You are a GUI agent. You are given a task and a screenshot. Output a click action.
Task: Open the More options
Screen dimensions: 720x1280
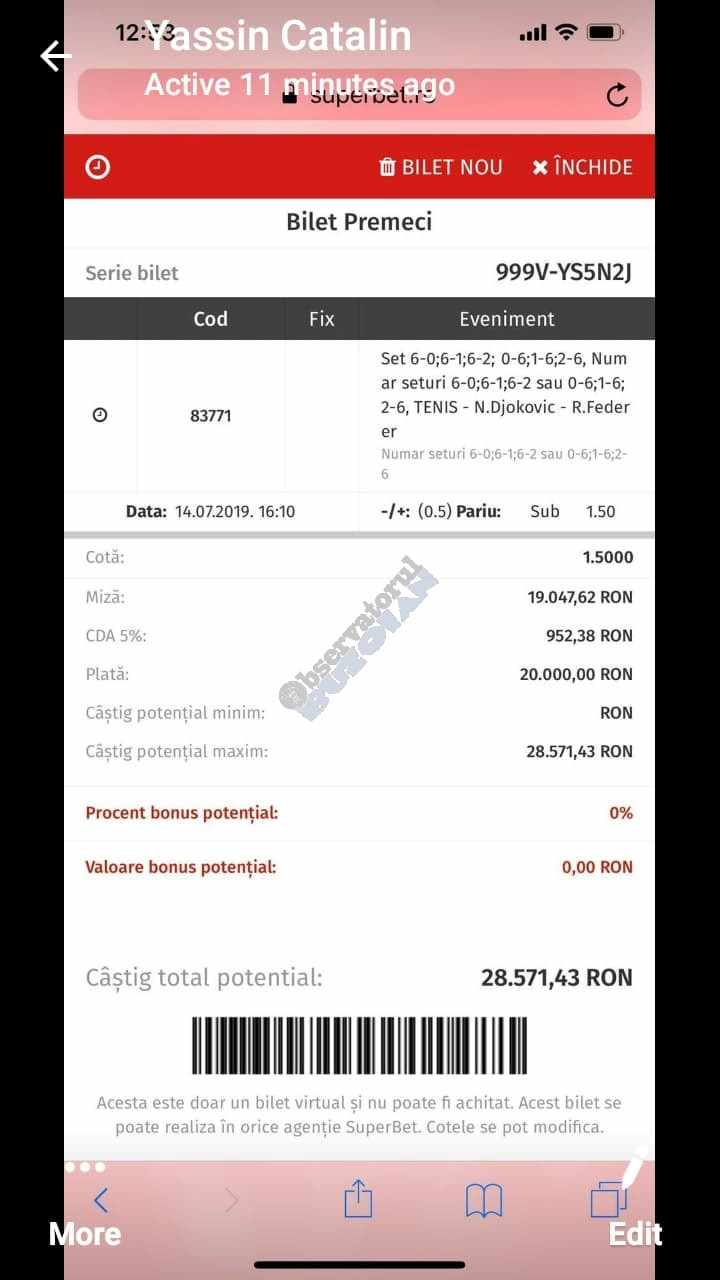(x=85, y=1233)
